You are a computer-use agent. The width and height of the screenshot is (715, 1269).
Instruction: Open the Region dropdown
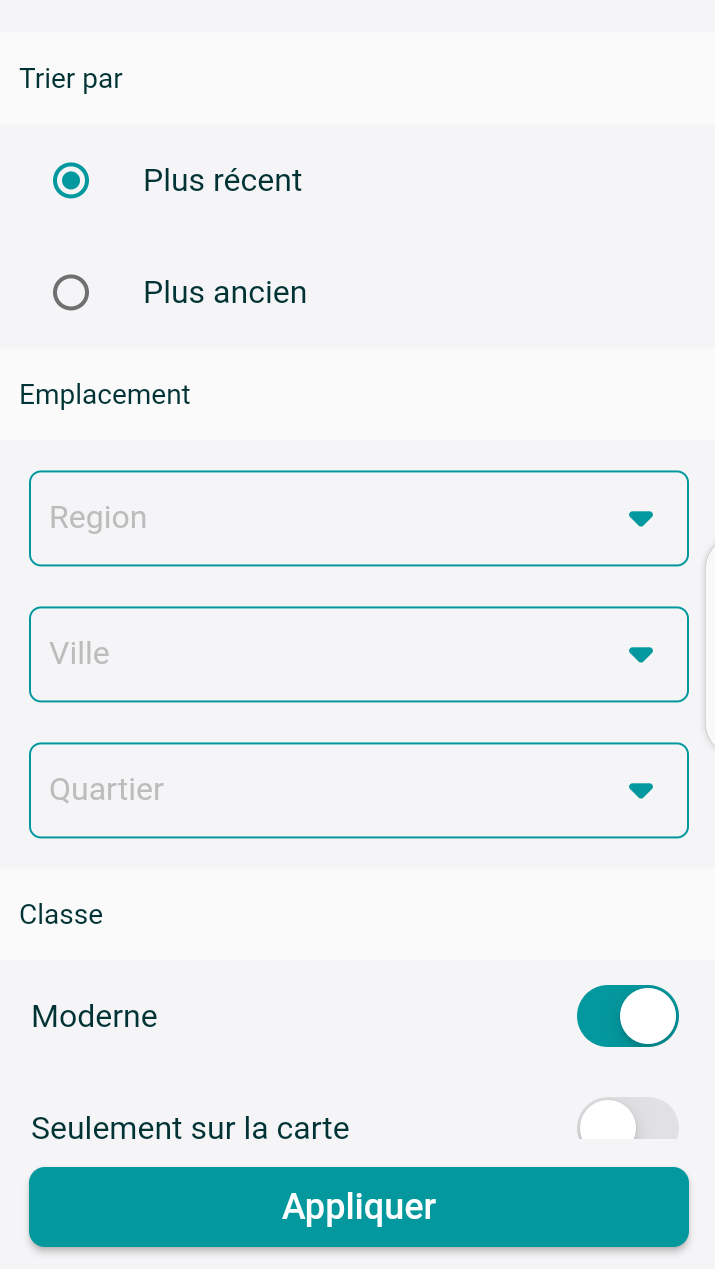click(x=359, y=518)
